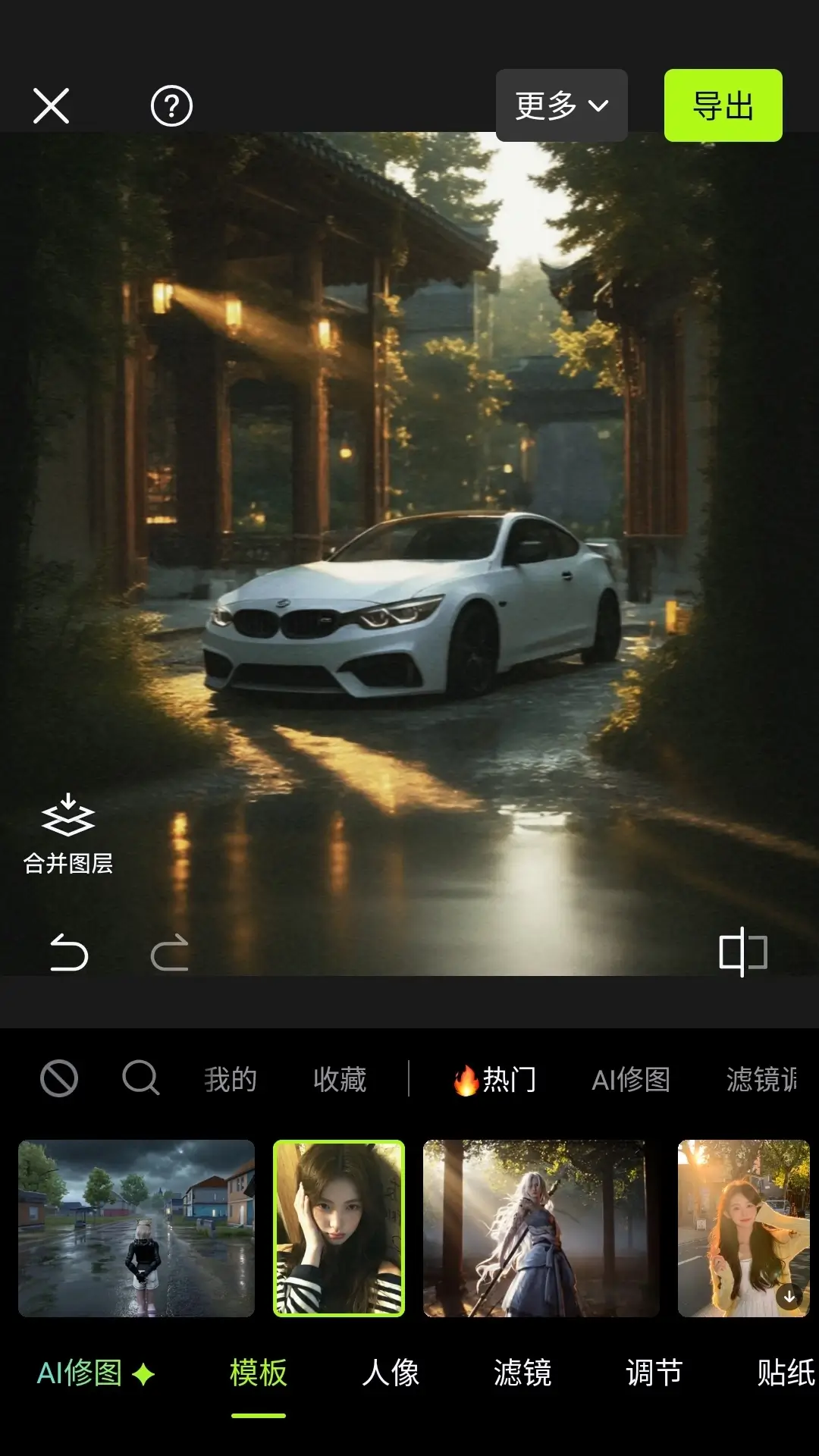Screen dimensions: 819x1456
Task: Select the 热门 hot templates category
Action: (x=495, y=1079)
